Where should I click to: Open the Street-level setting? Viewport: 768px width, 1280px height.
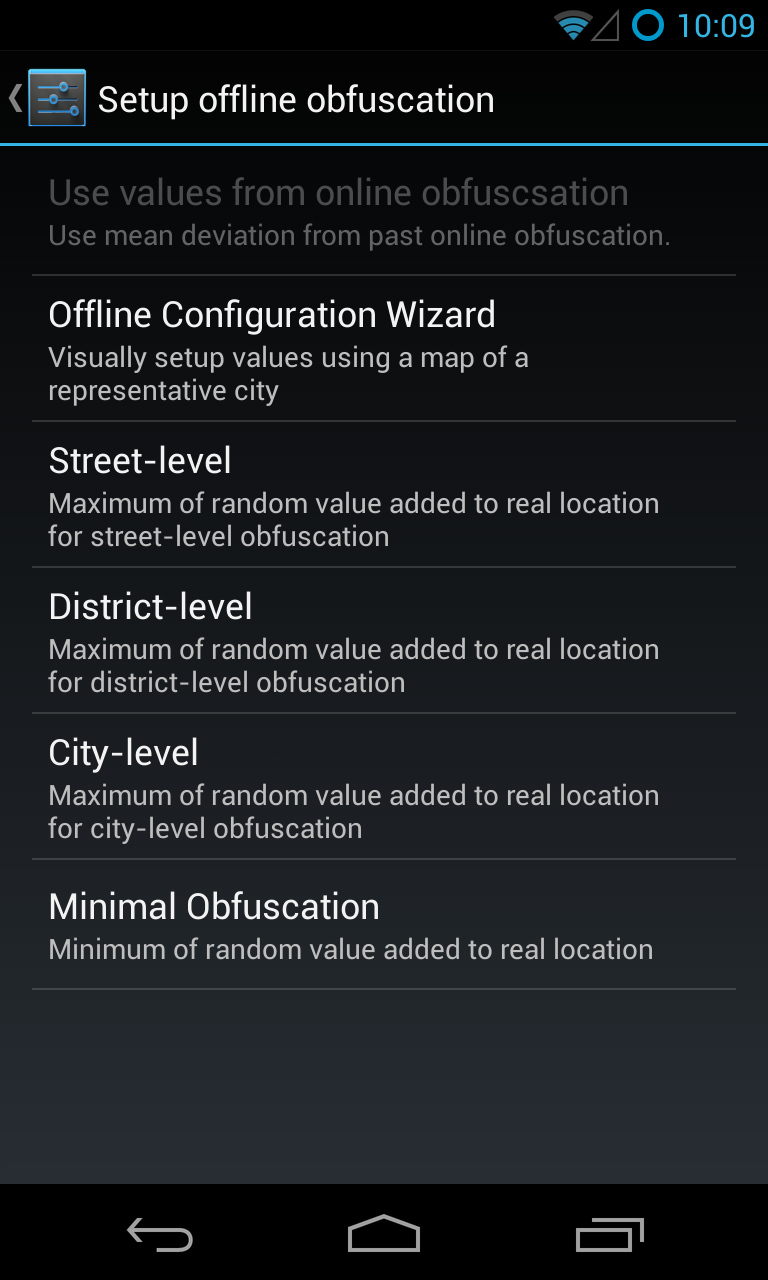[384, 495]
